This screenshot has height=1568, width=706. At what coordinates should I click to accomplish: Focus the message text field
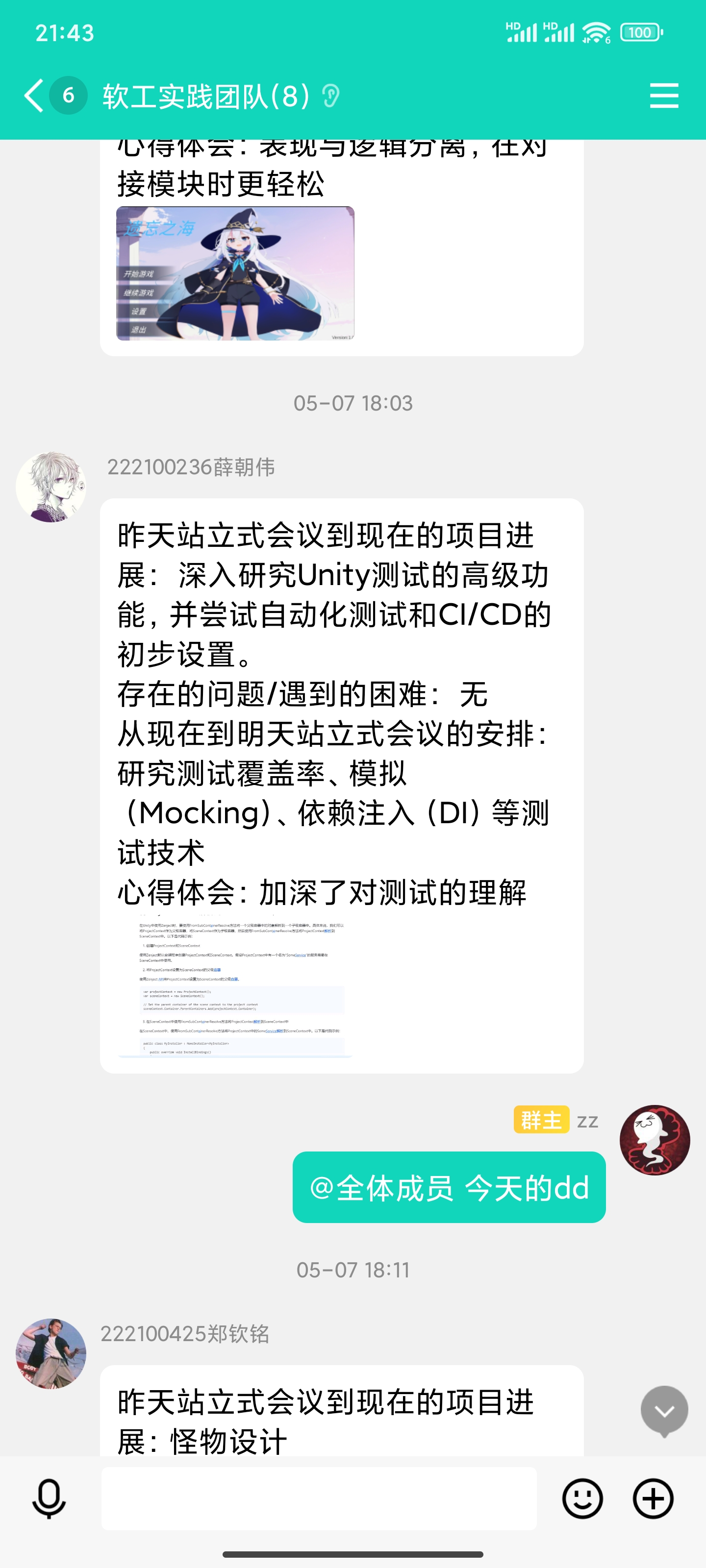click(x=319, y=1498)
